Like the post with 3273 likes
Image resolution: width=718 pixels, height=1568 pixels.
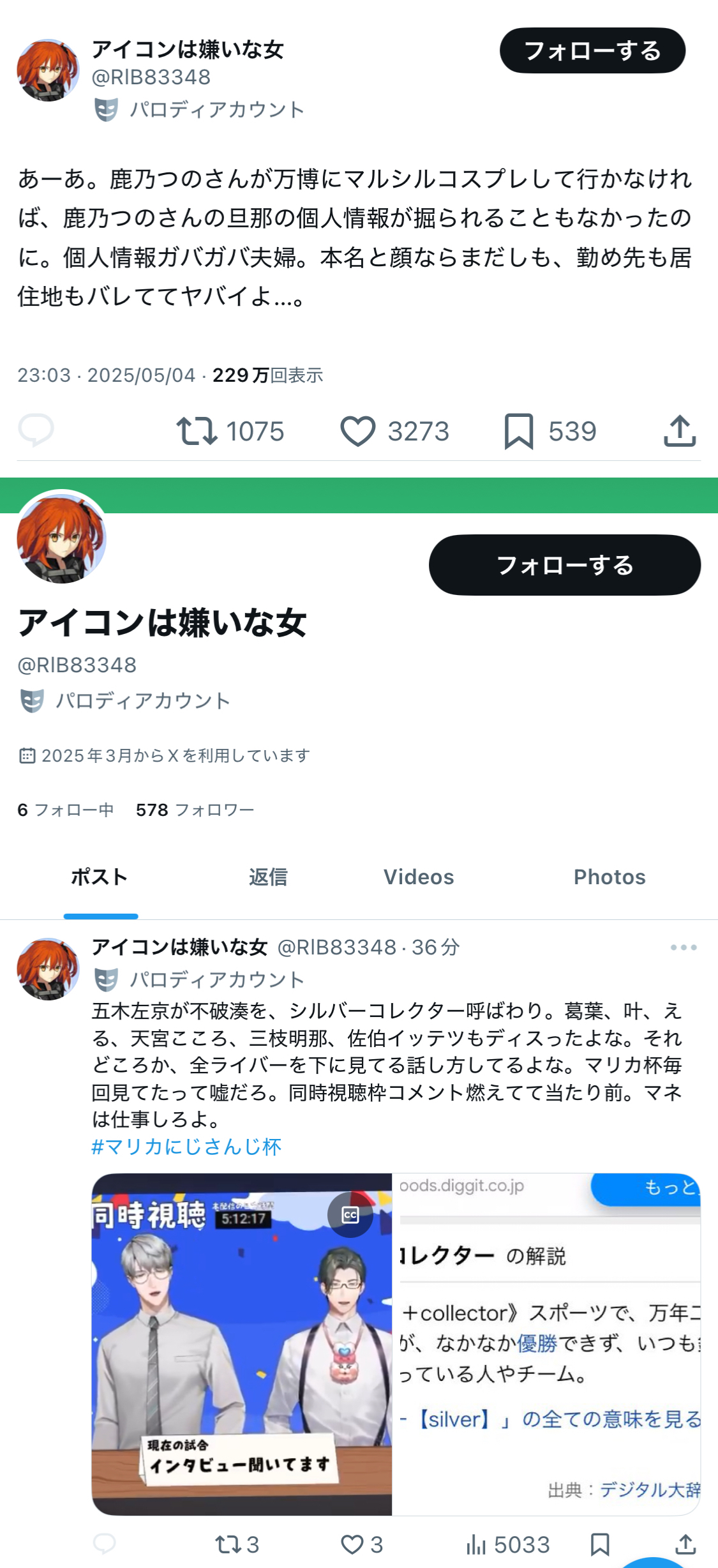394,431
